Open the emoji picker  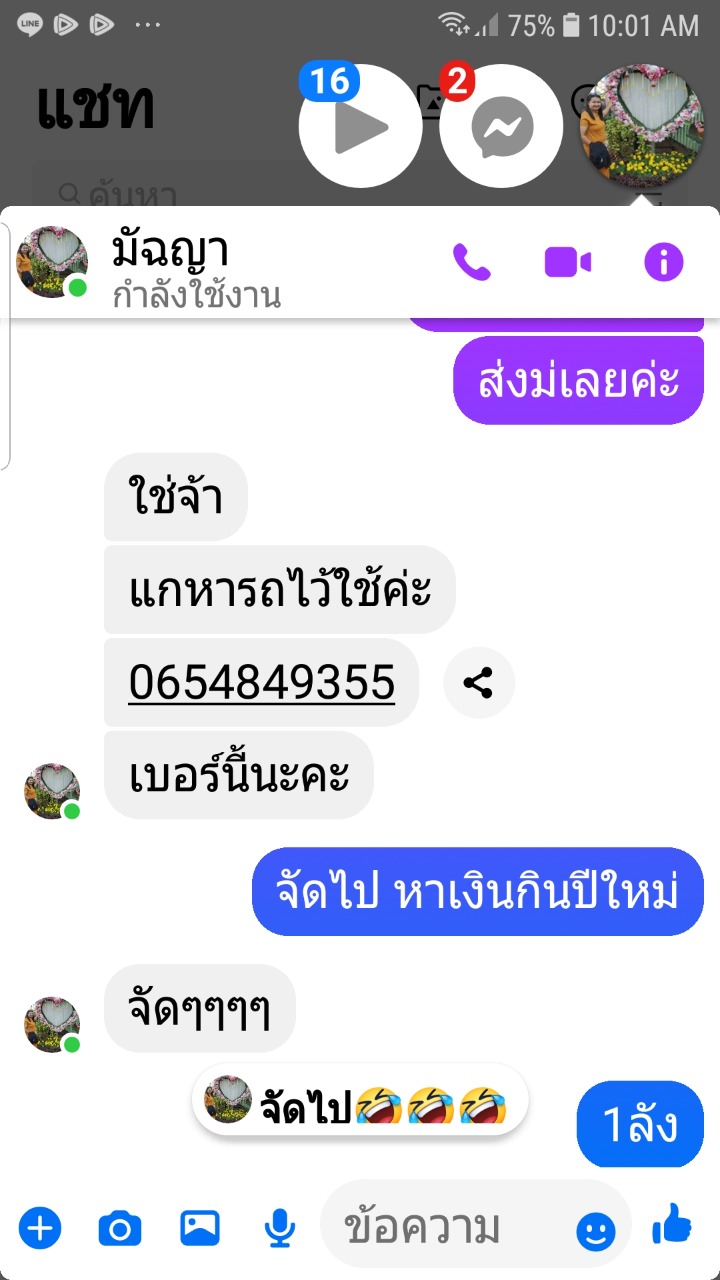(x=597, y=1231)
